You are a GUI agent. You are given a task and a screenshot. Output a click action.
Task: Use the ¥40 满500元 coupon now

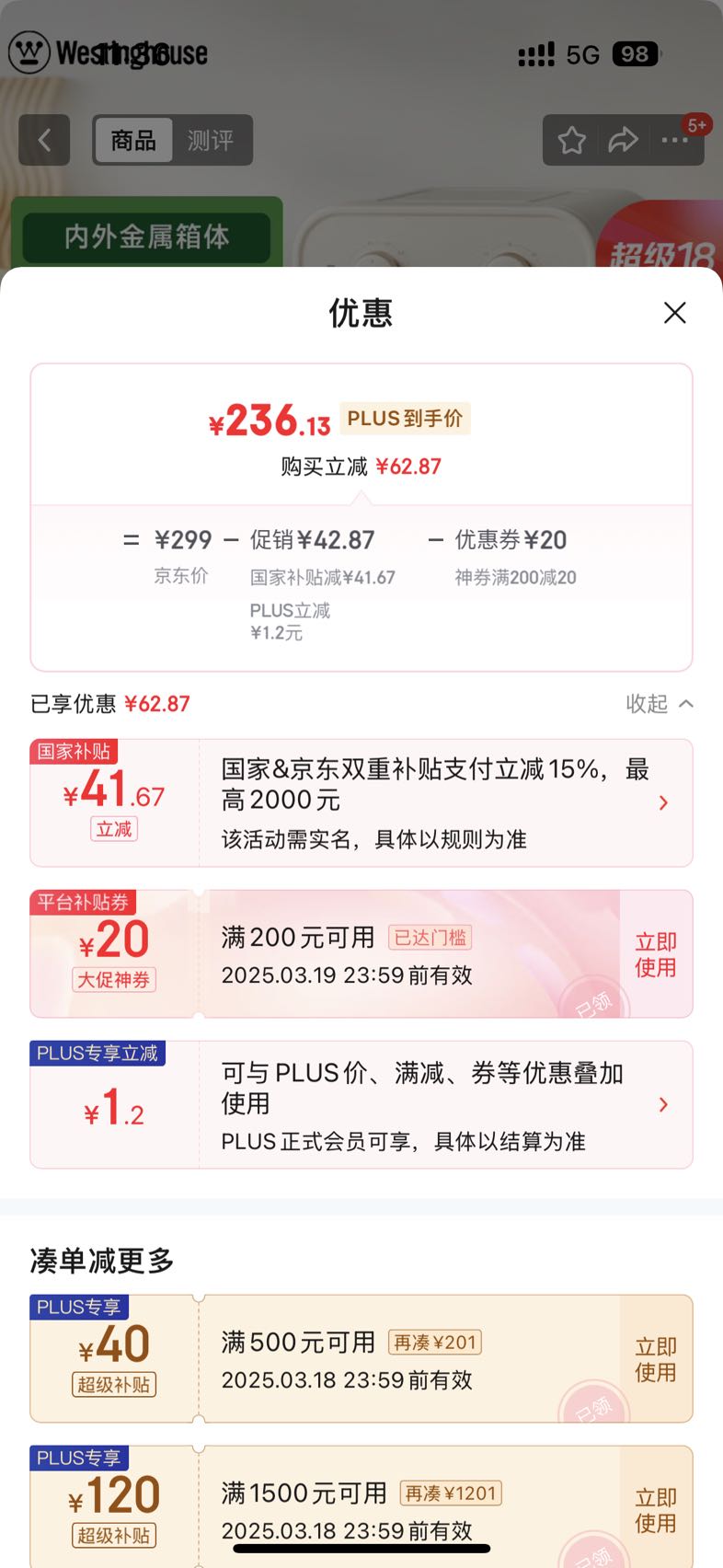click(656, 1359)
